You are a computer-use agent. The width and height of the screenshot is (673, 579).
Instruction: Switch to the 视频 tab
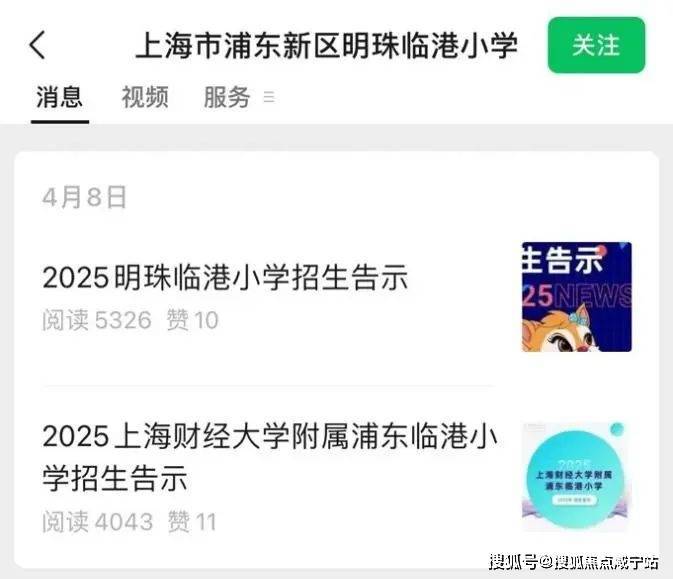pyautogui.click(x=145, y=97)
